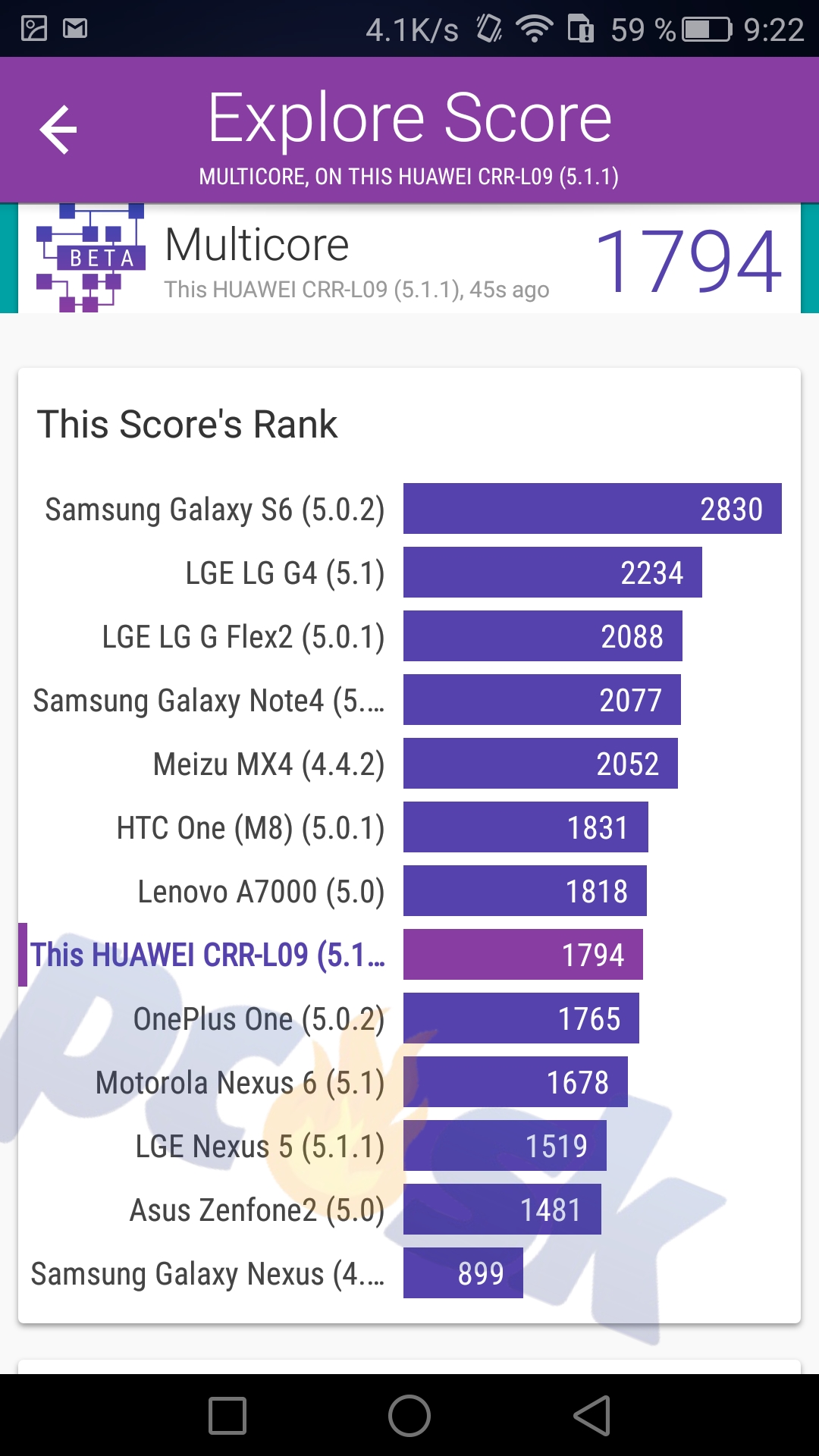Tap the system back triangle
This screenshot has width=819, height=1456.
pyautogui.click(x=592, y=1415)
